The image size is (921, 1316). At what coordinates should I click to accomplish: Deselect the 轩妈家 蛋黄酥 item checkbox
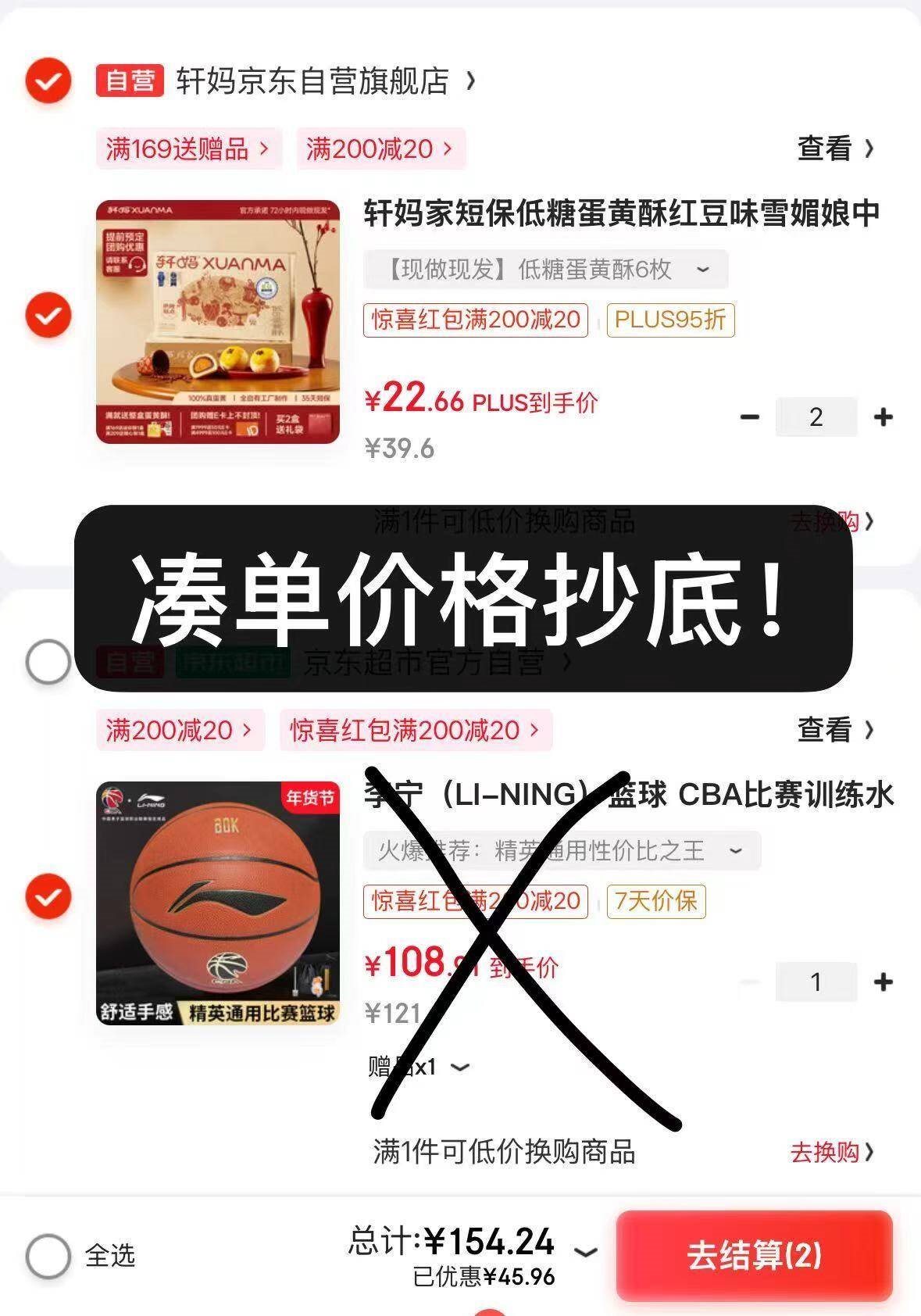pos(48,315)
